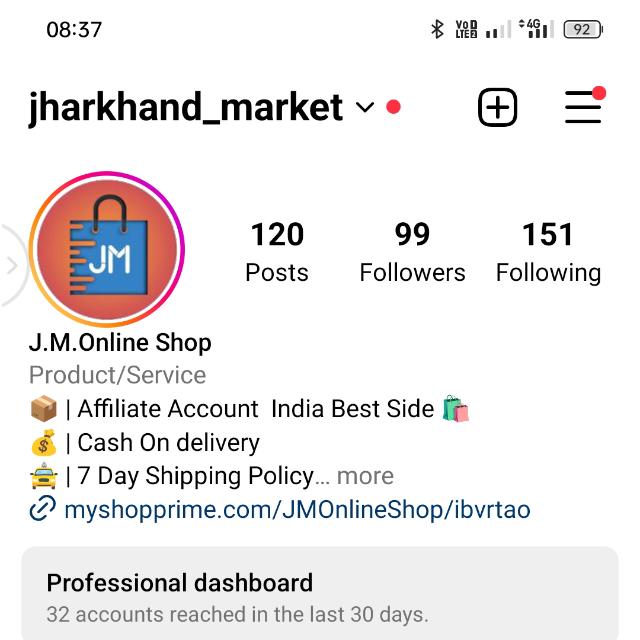
Task: Open the account switcher next to jharkhand_market
Action: 365,107
